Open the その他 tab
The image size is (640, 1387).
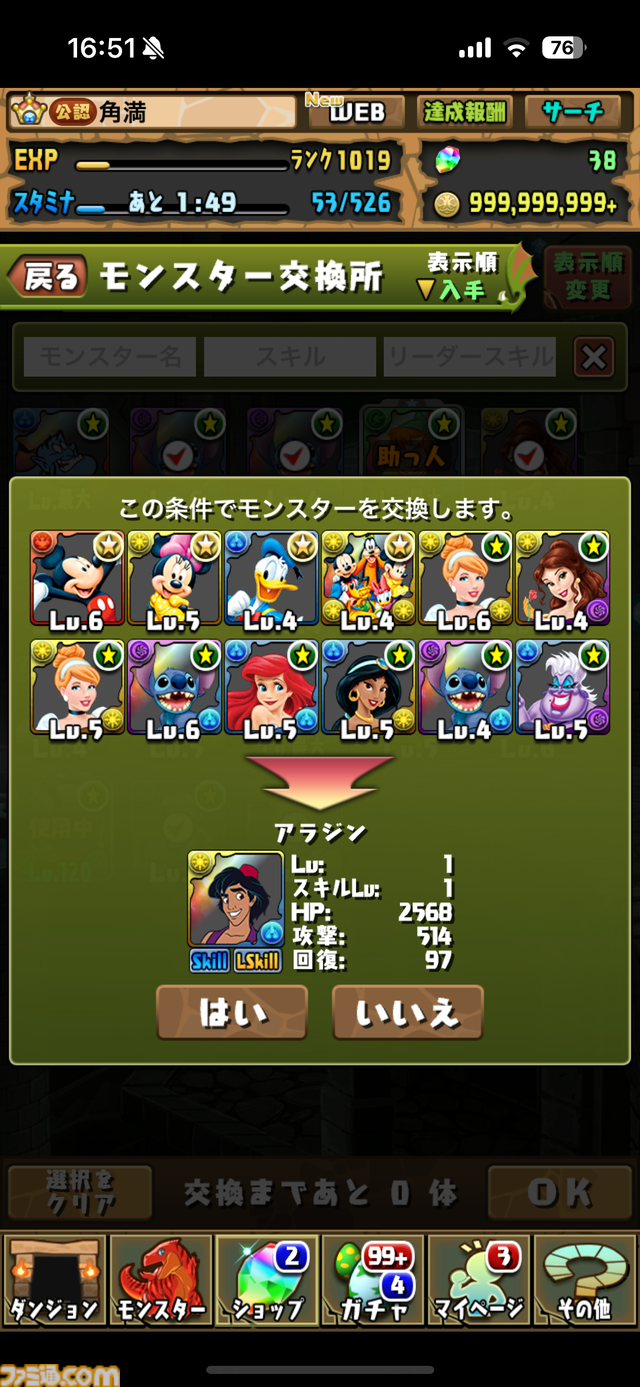point(585,1280)
